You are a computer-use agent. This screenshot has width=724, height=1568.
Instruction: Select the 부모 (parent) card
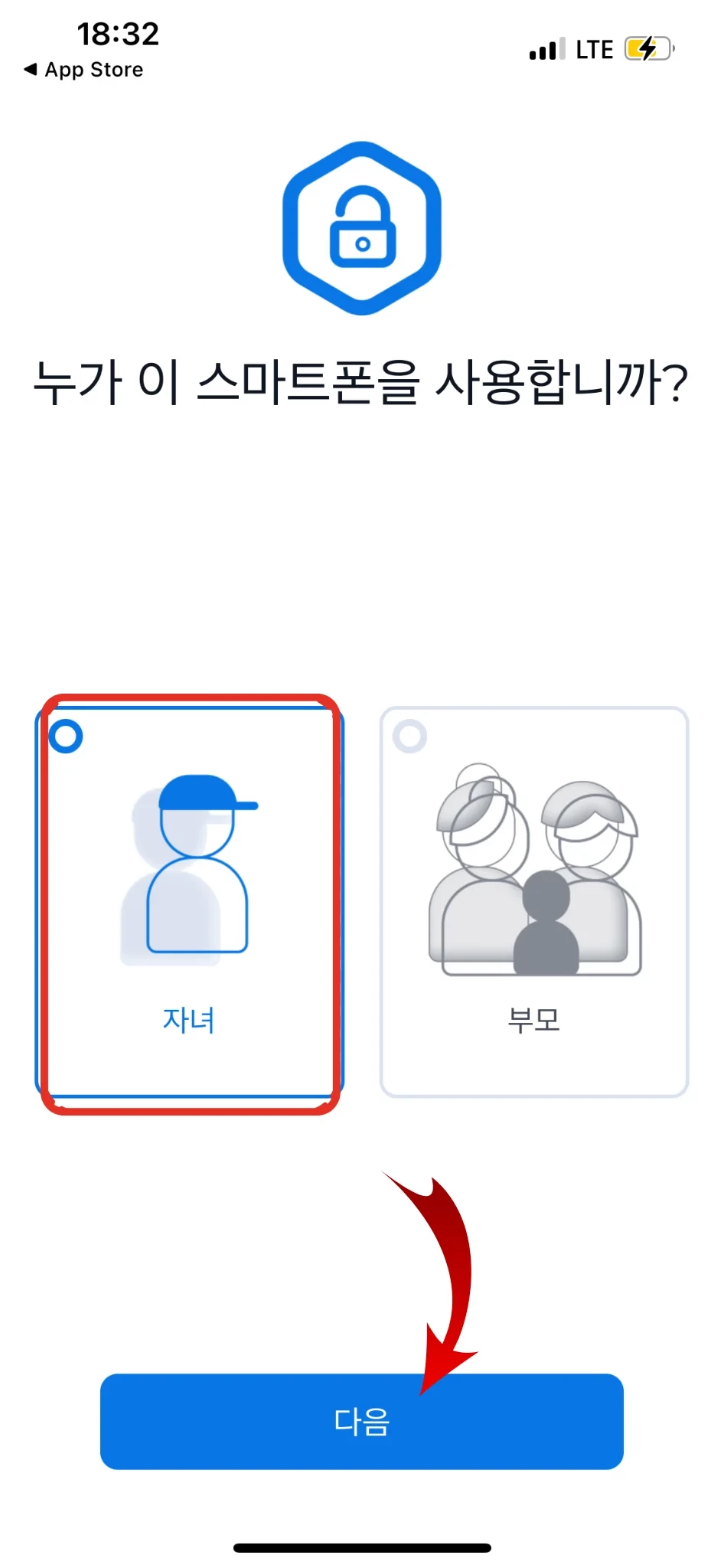point(534,902)
